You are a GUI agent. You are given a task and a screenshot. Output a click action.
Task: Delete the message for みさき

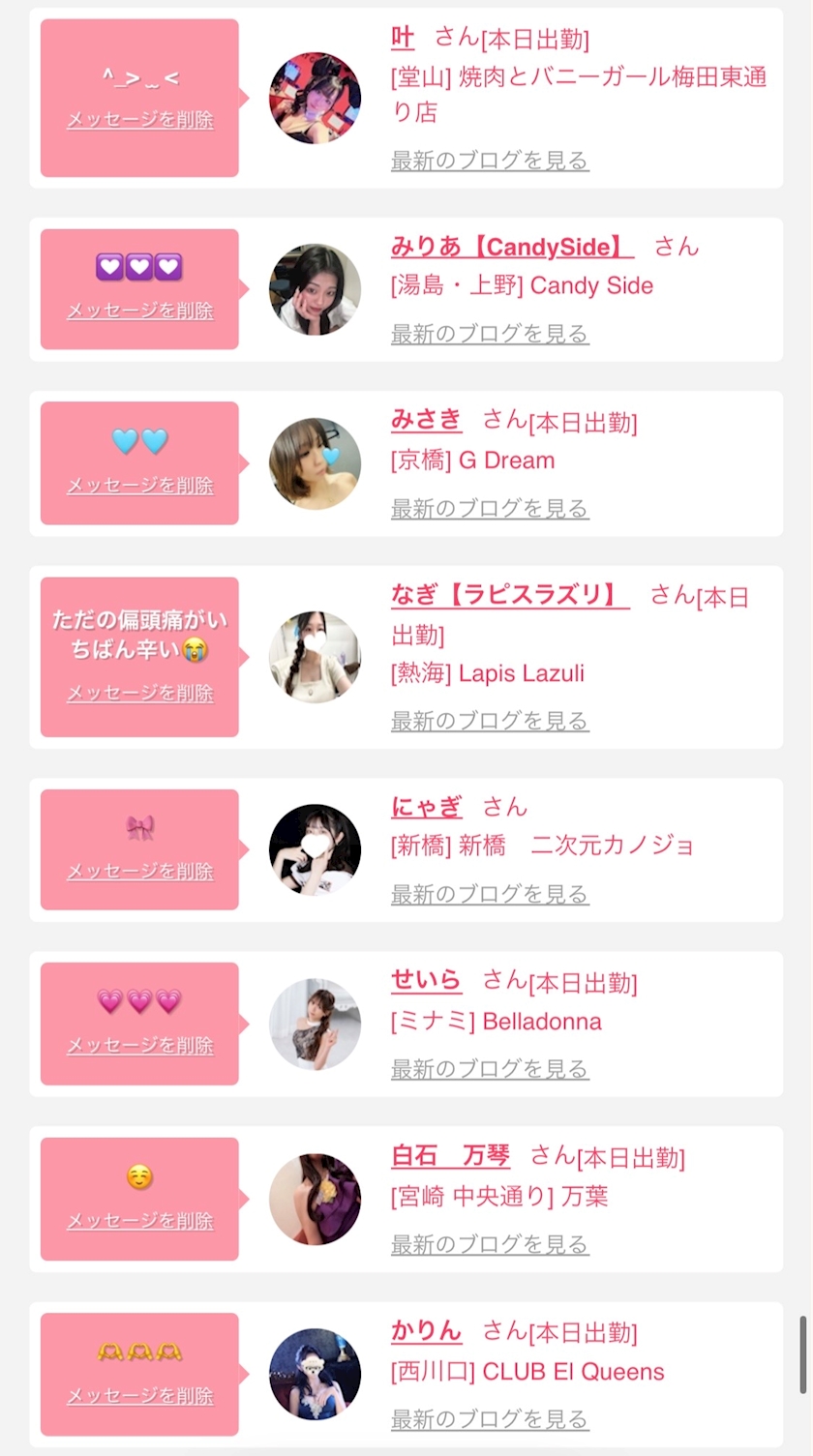[x=139, y=486]
